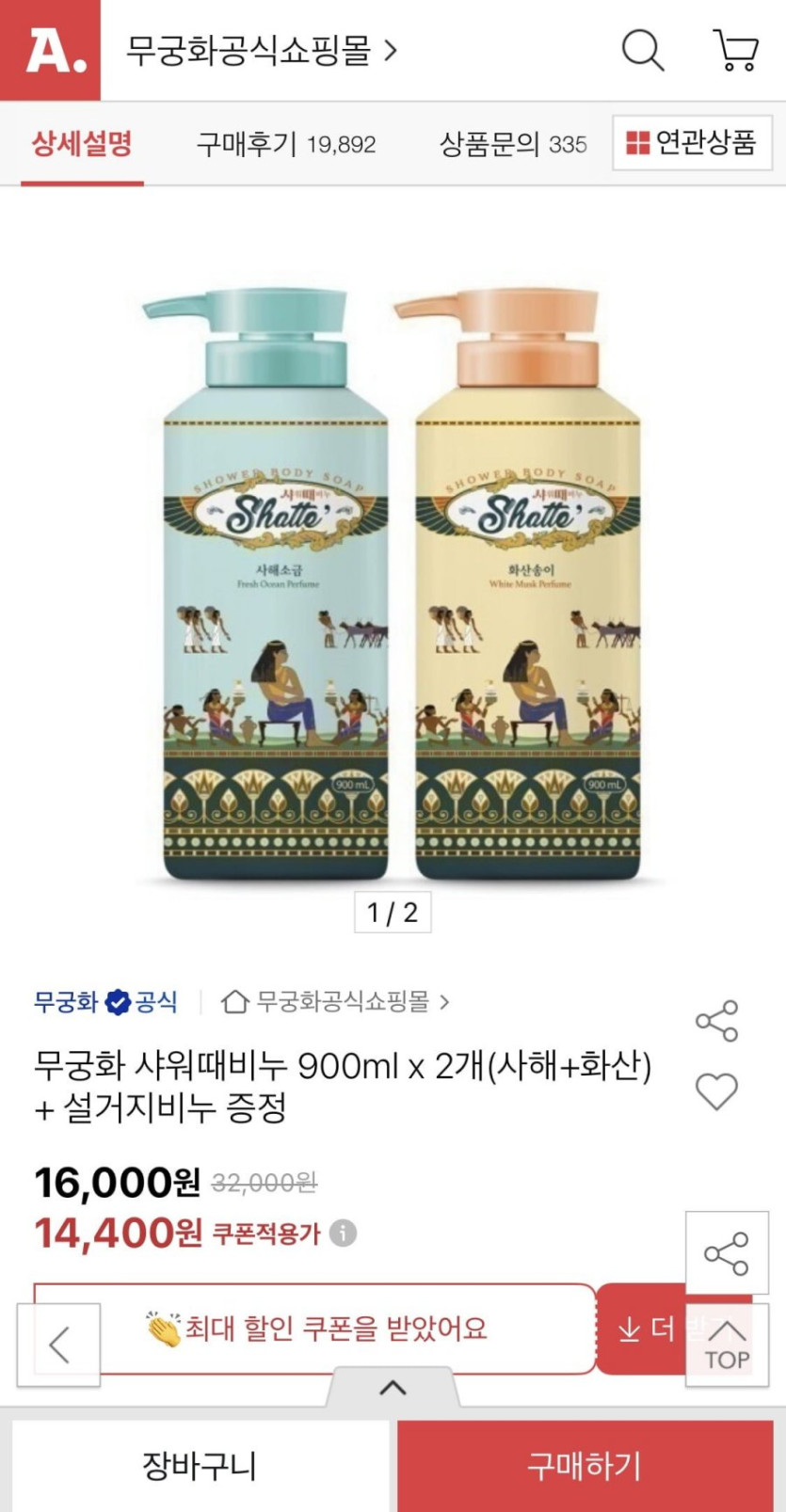786x1512 pixels.
Task: Open the 무궁화 공식 brand link
Action: [105, 1002]
